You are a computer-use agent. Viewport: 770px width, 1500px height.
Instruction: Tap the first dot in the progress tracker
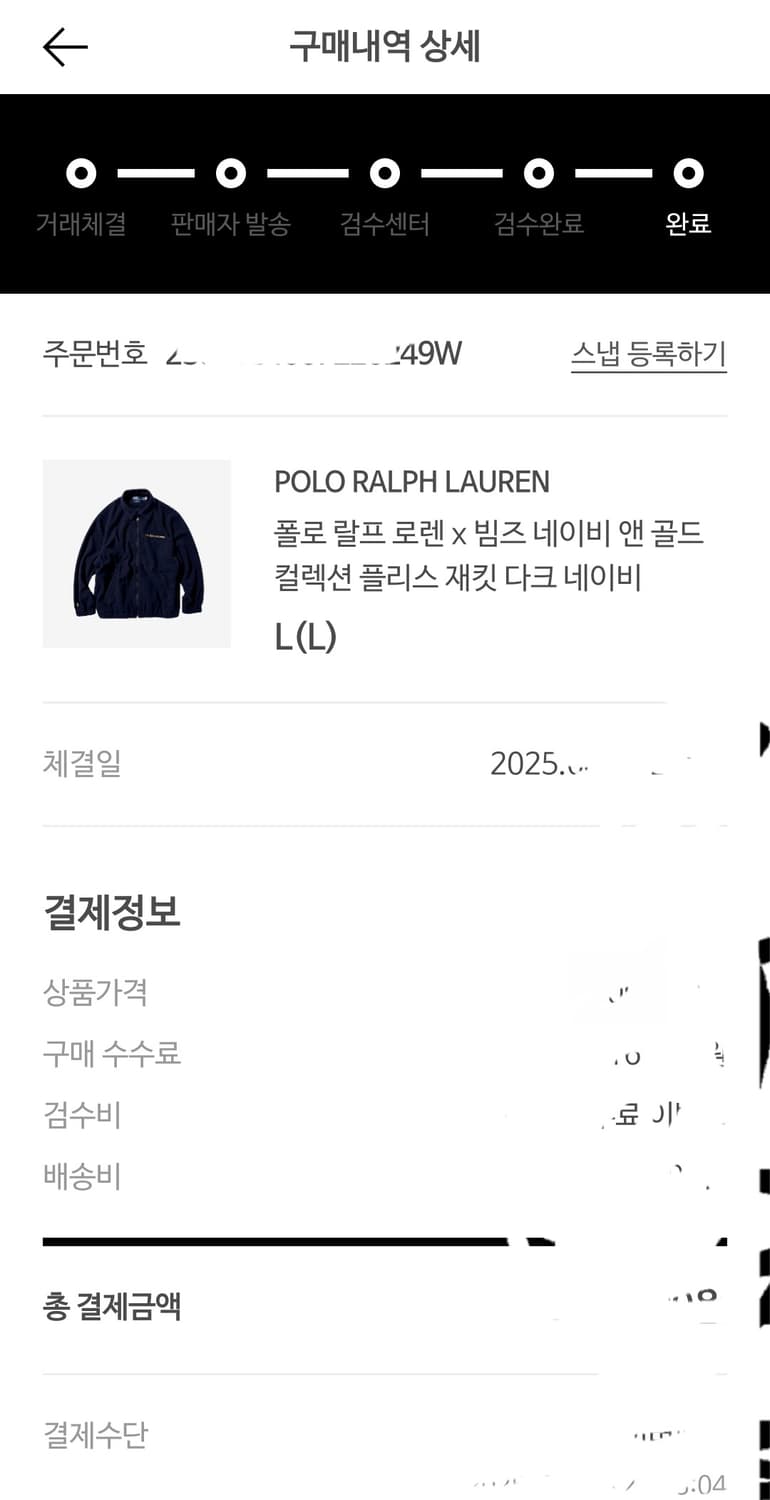point(80,172)
